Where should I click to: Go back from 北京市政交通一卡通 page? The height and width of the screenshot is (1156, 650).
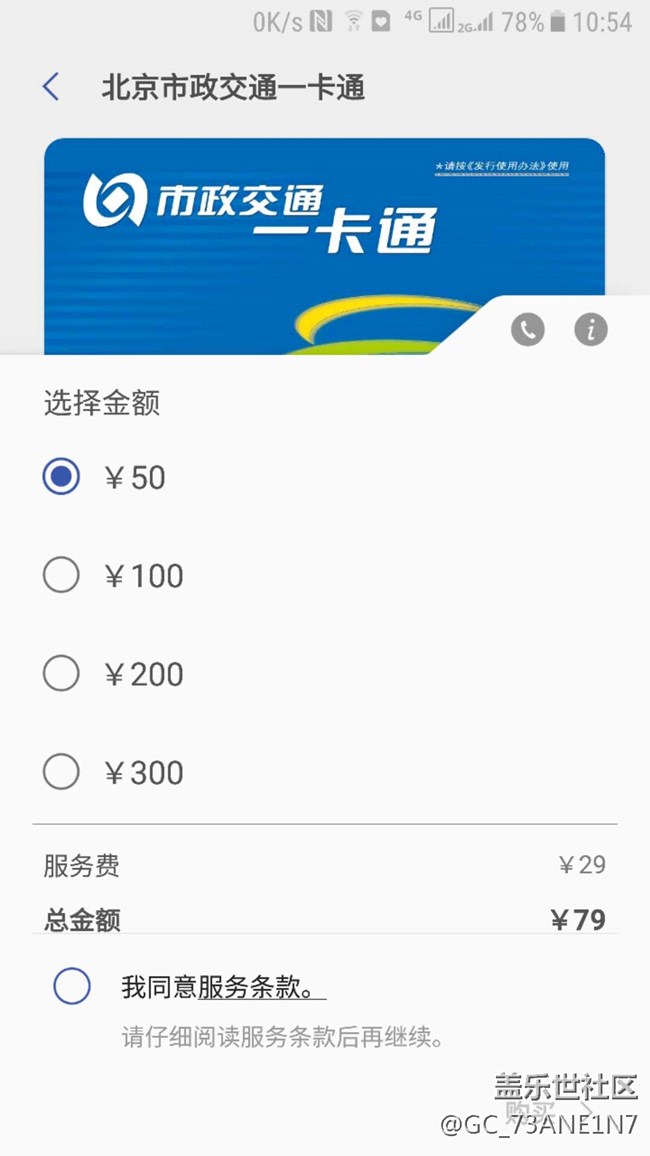click(x=51, y=88)
